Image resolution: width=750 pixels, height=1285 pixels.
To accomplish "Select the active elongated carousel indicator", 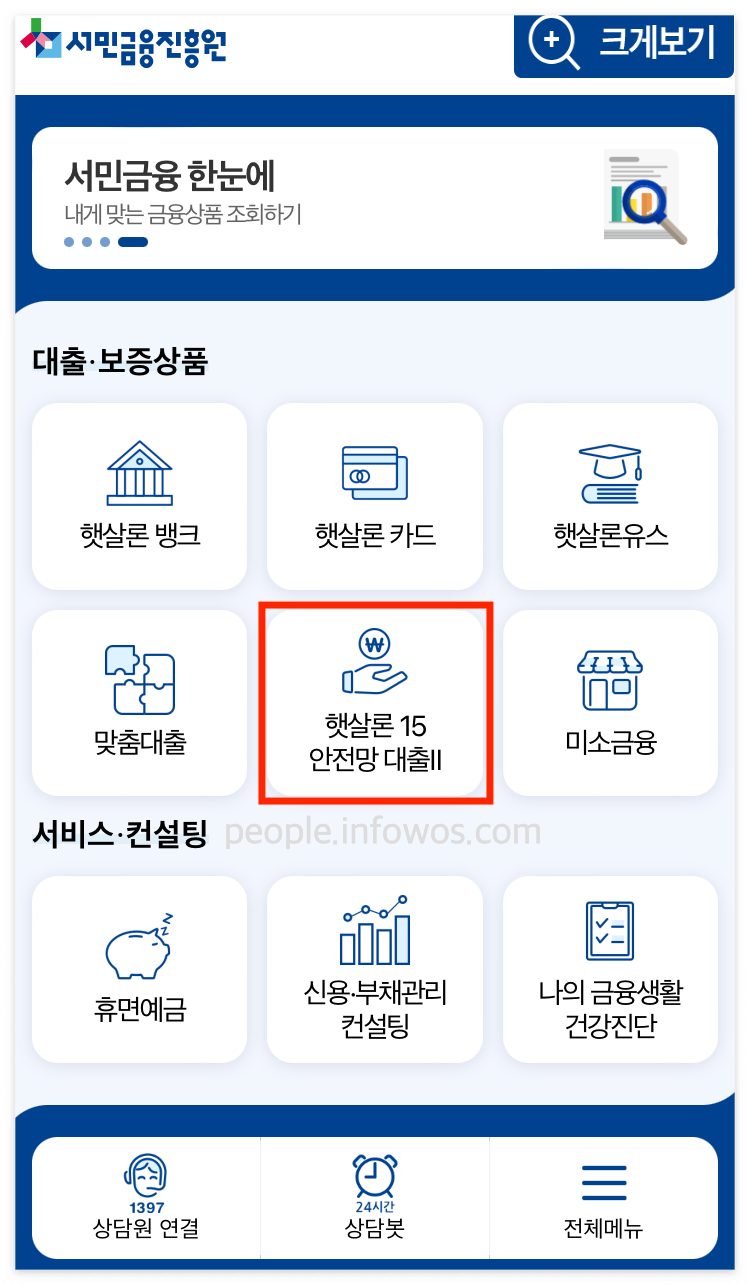I will click(132, 242).
